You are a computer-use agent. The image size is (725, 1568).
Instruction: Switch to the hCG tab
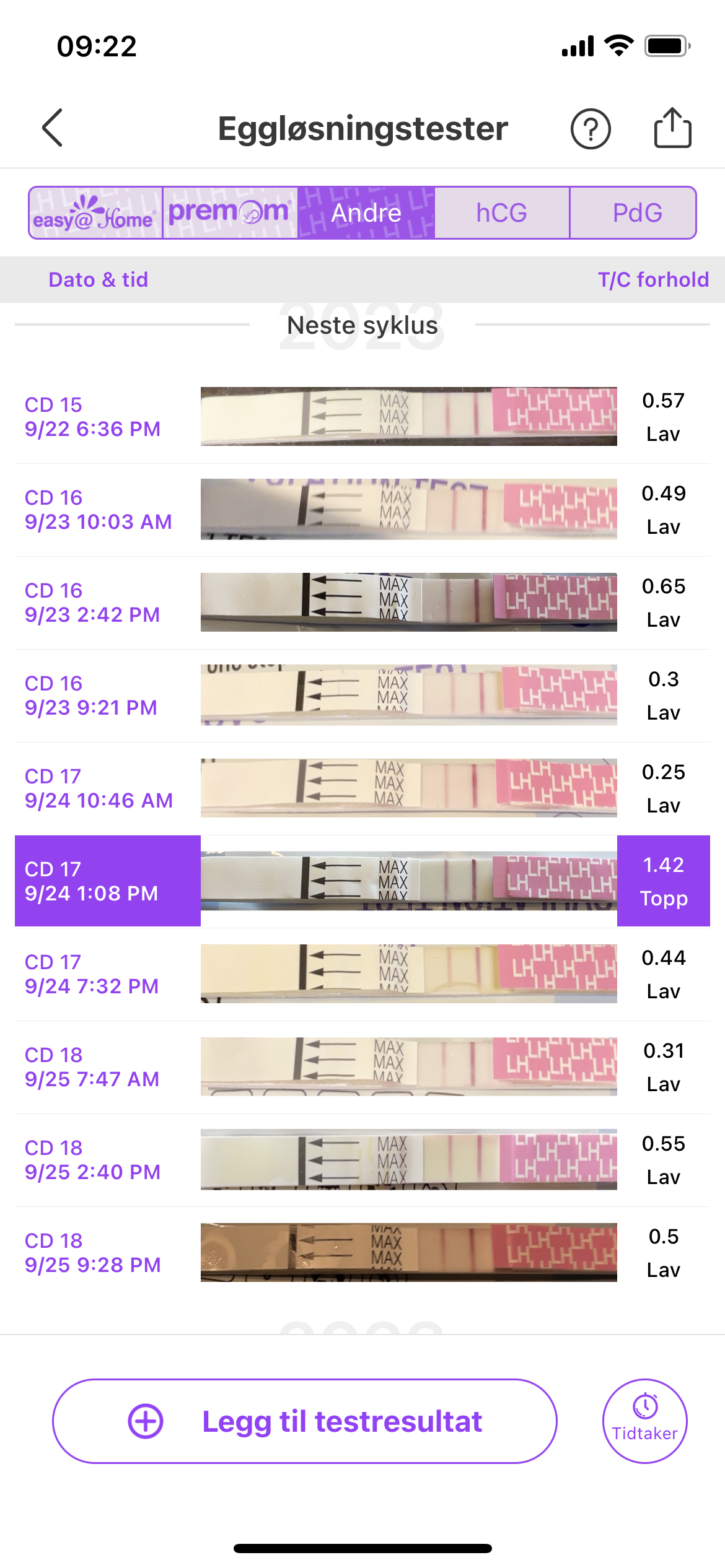pyautogui.click(x=501, y=212)
